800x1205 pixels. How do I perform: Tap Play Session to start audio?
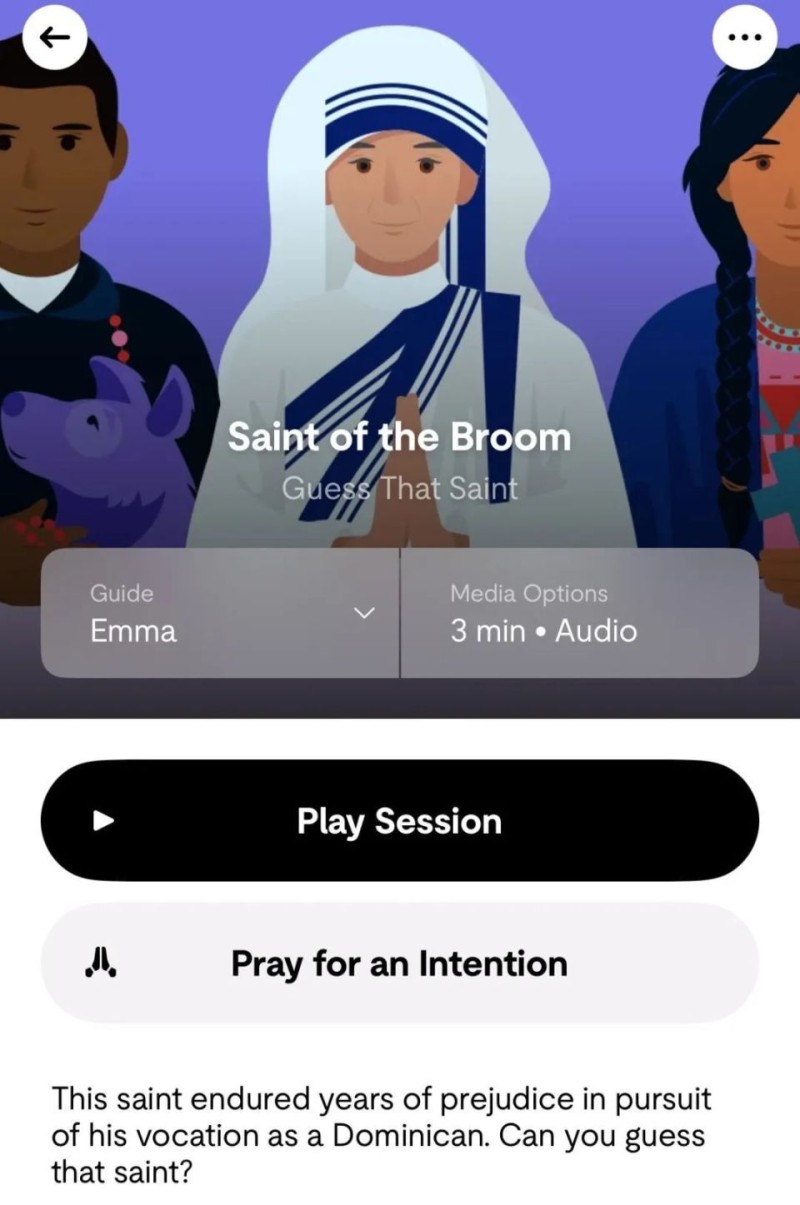(399, 821)
